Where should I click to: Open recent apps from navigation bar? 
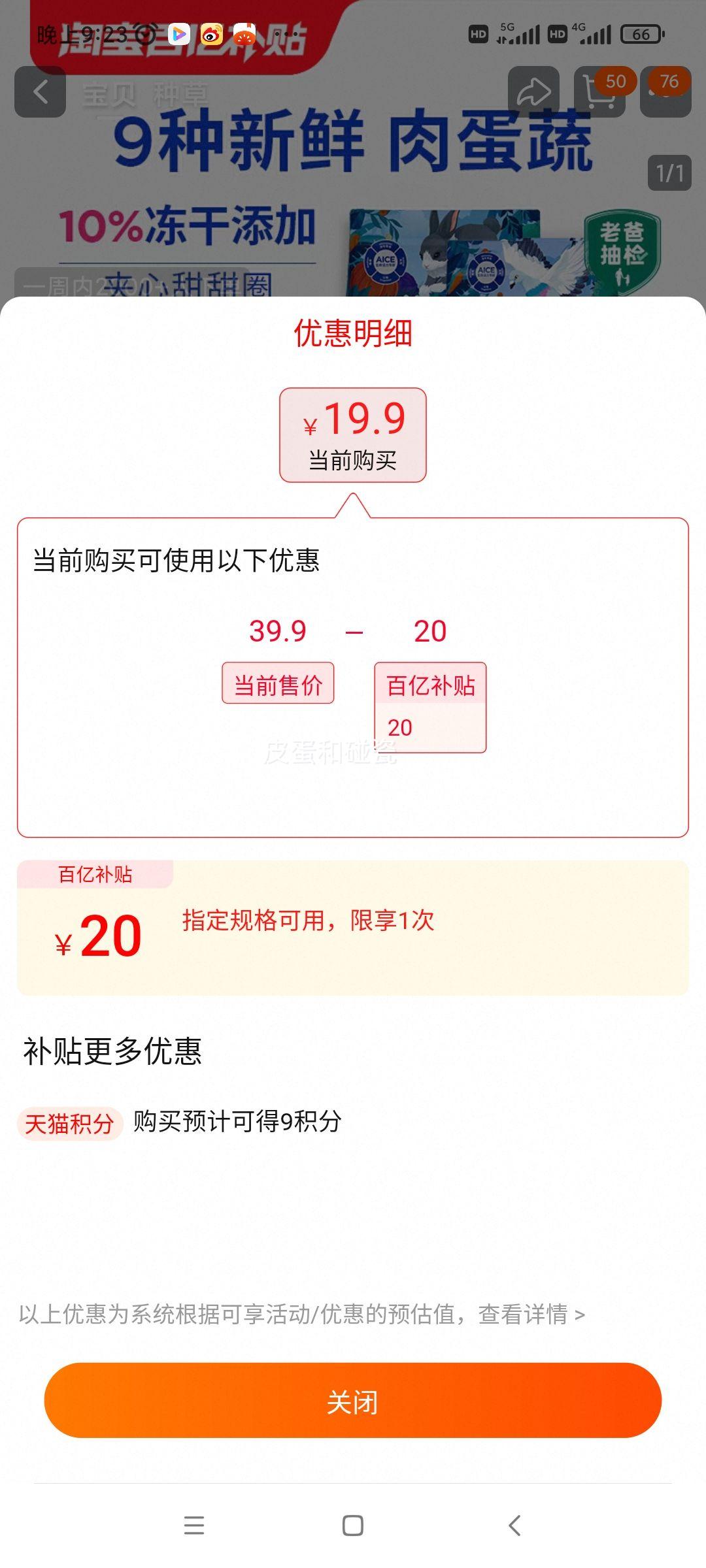point(194,1526)
